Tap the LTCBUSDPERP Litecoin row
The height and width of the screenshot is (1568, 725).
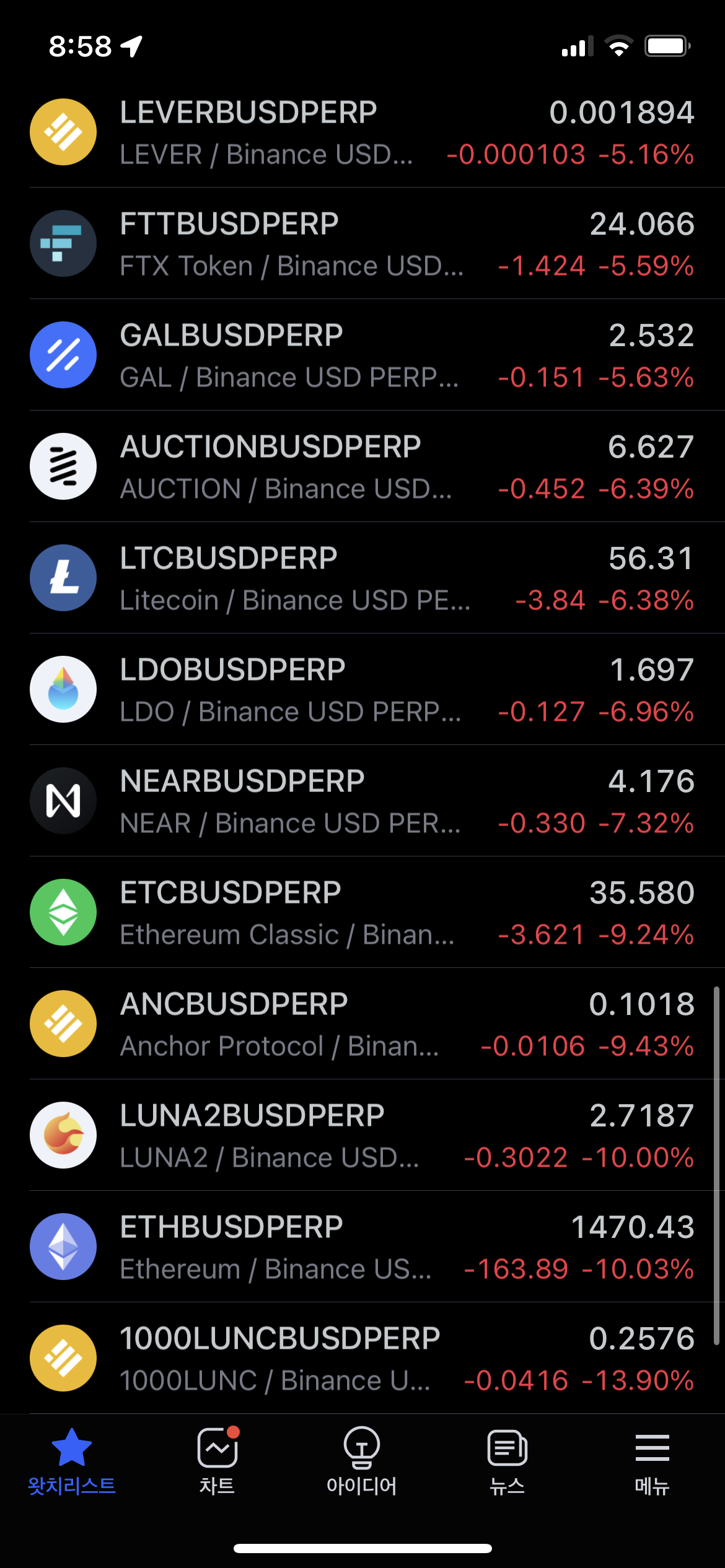pyautogui.click(x=362, y=578)
